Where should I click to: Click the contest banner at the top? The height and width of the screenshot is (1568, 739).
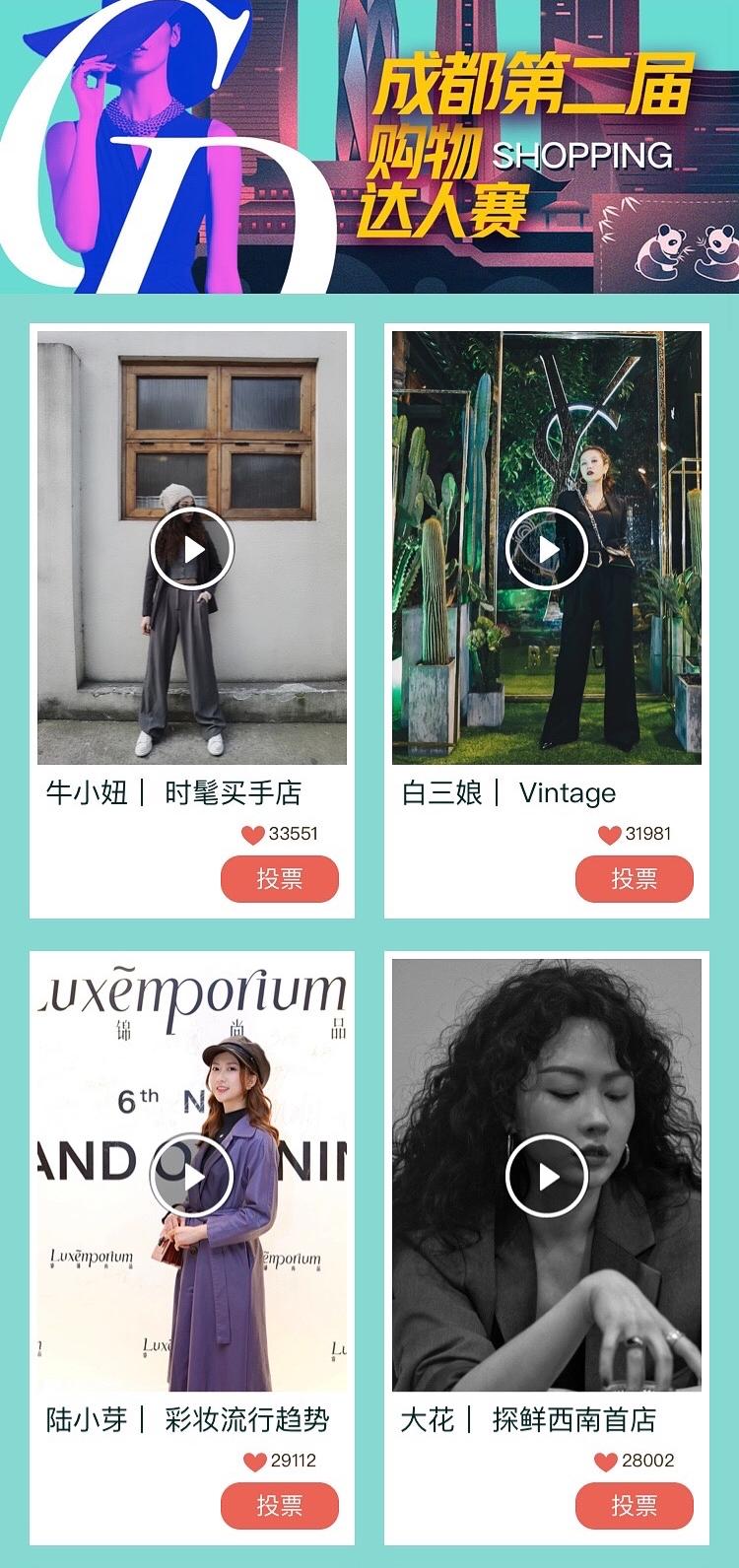(x=369, y=148)
